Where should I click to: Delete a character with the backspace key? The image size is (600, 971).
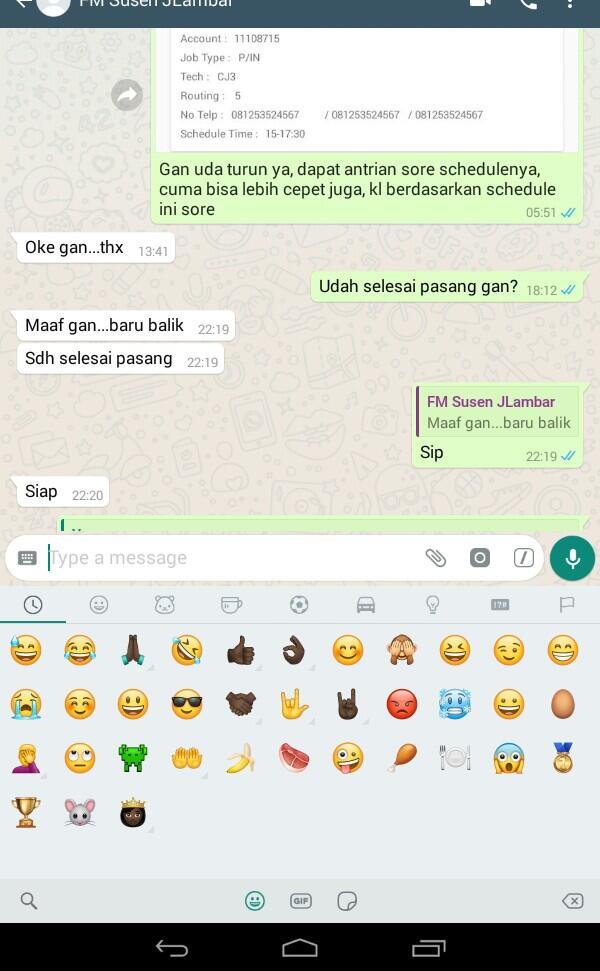pyautogui.click(x=572, y=901)
